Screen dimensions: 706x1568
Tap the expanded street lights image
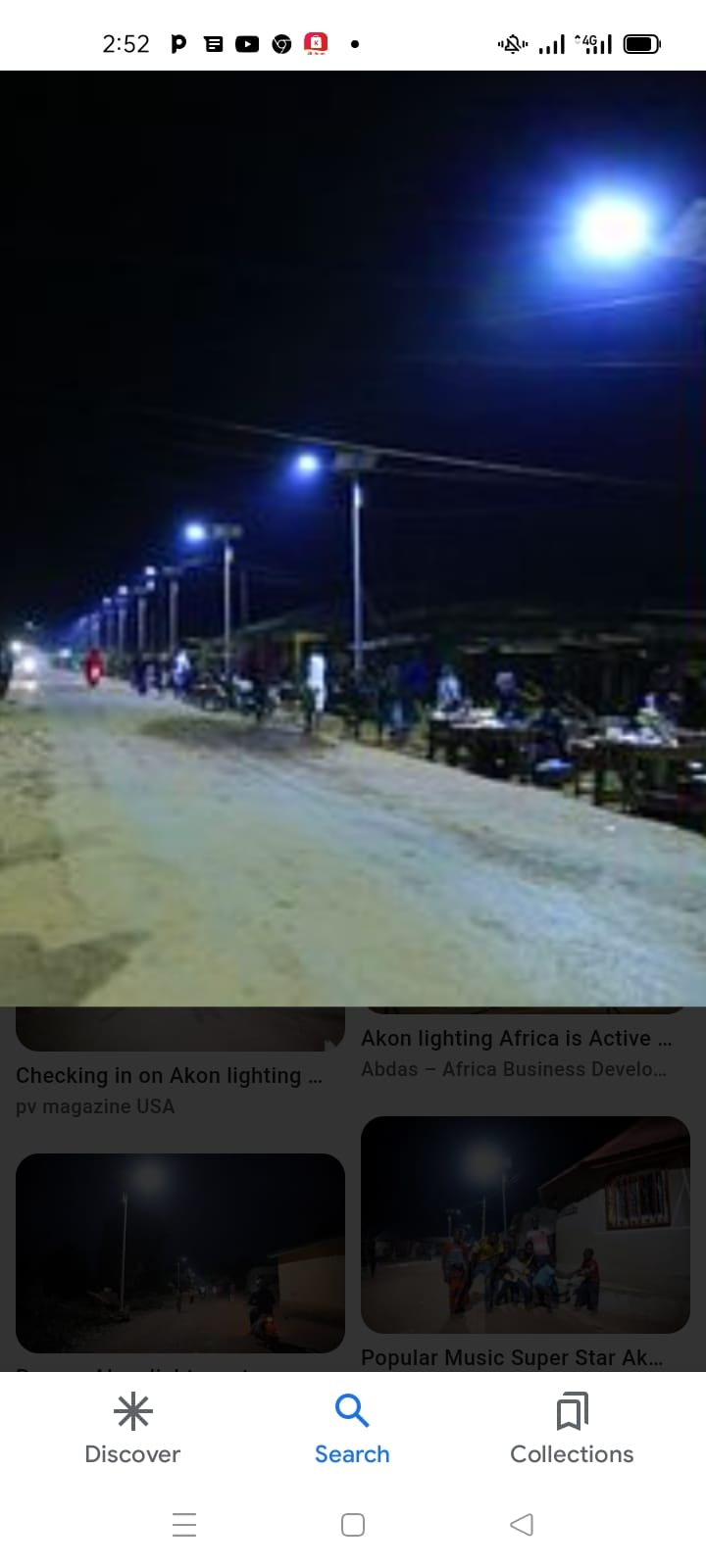tap(353, 539)
